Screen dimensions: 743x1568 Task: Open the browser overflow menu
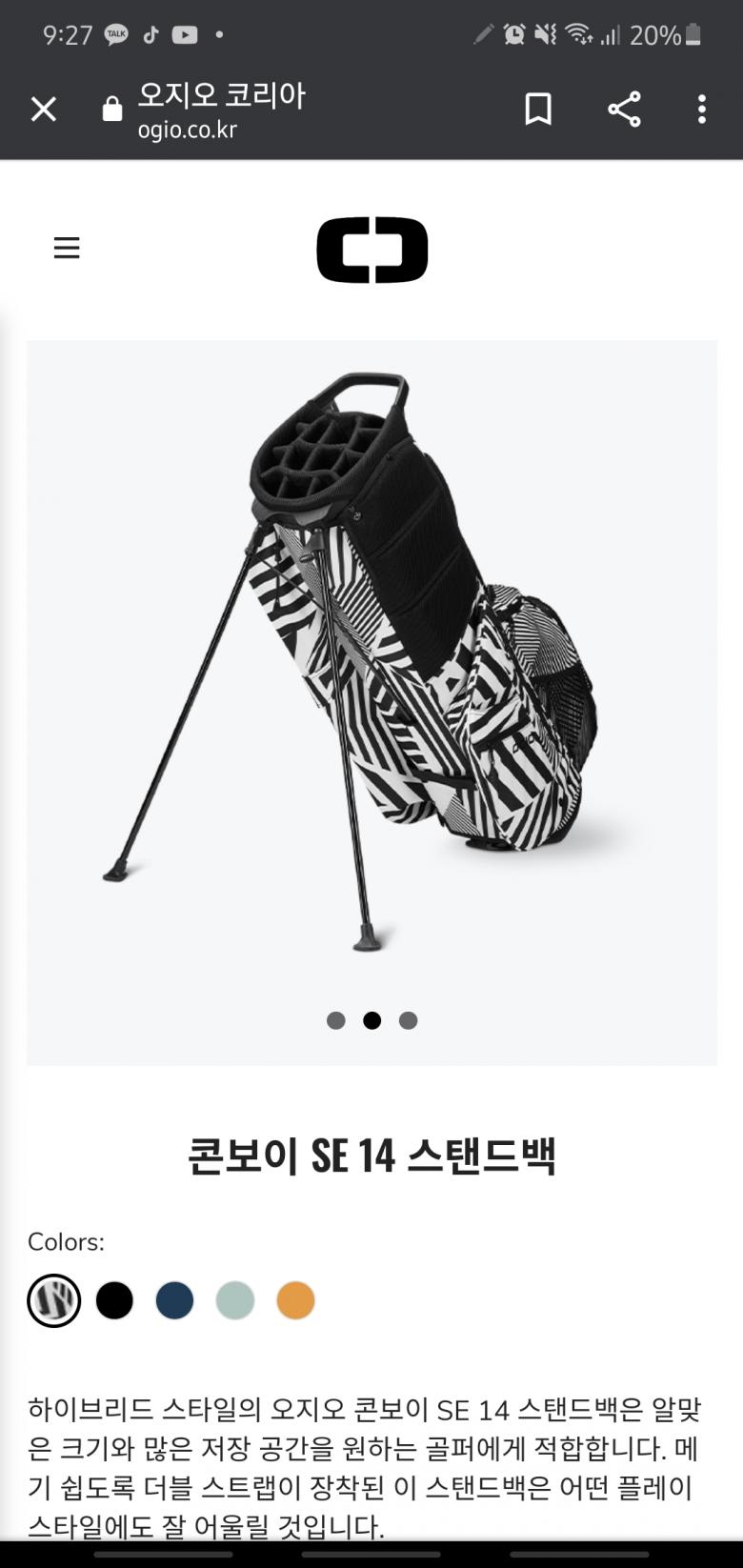click(702, 110)
